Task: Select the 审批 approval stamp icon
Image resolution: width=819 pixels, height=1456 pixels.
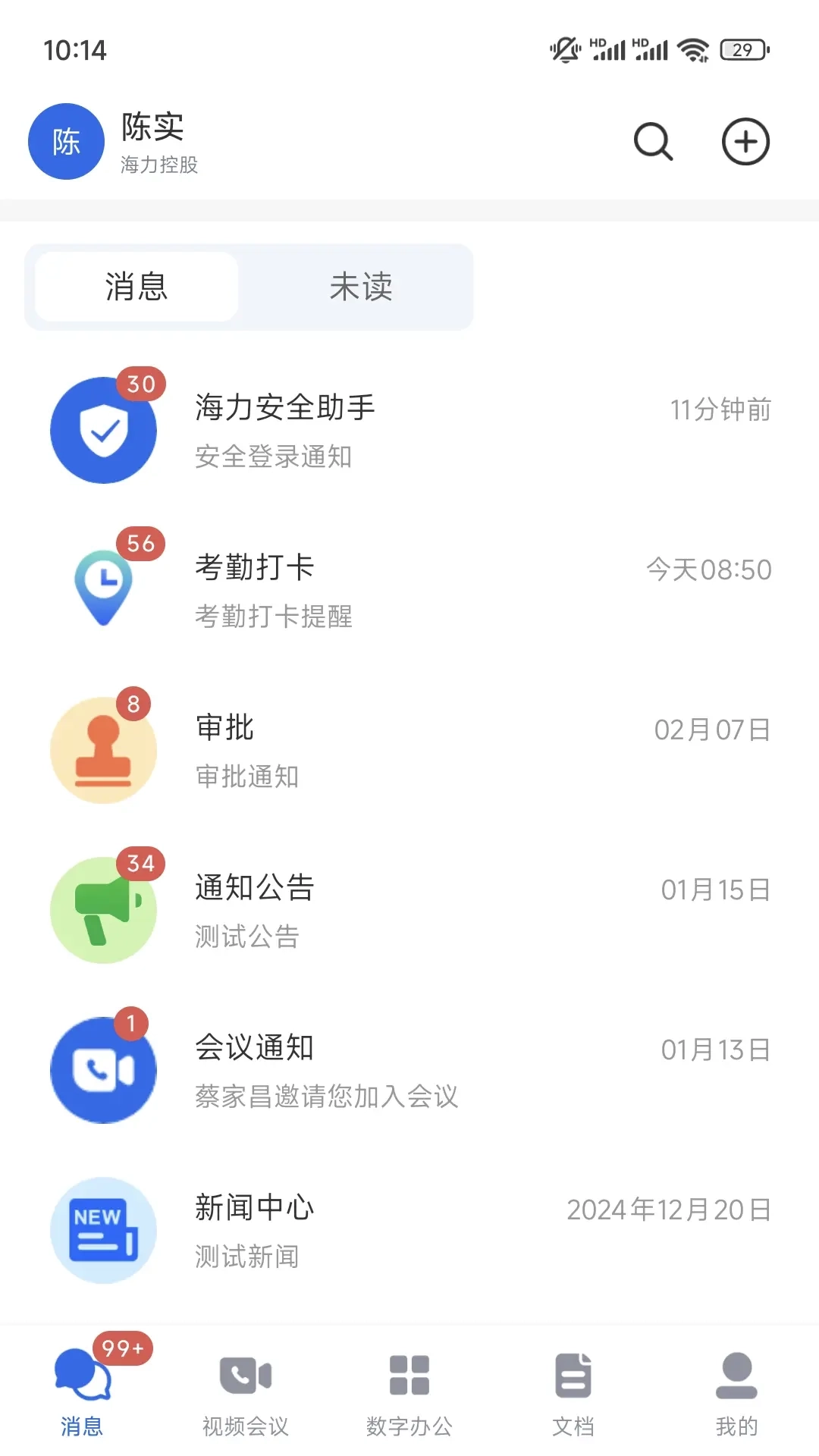Action: (x=104, y=748)
